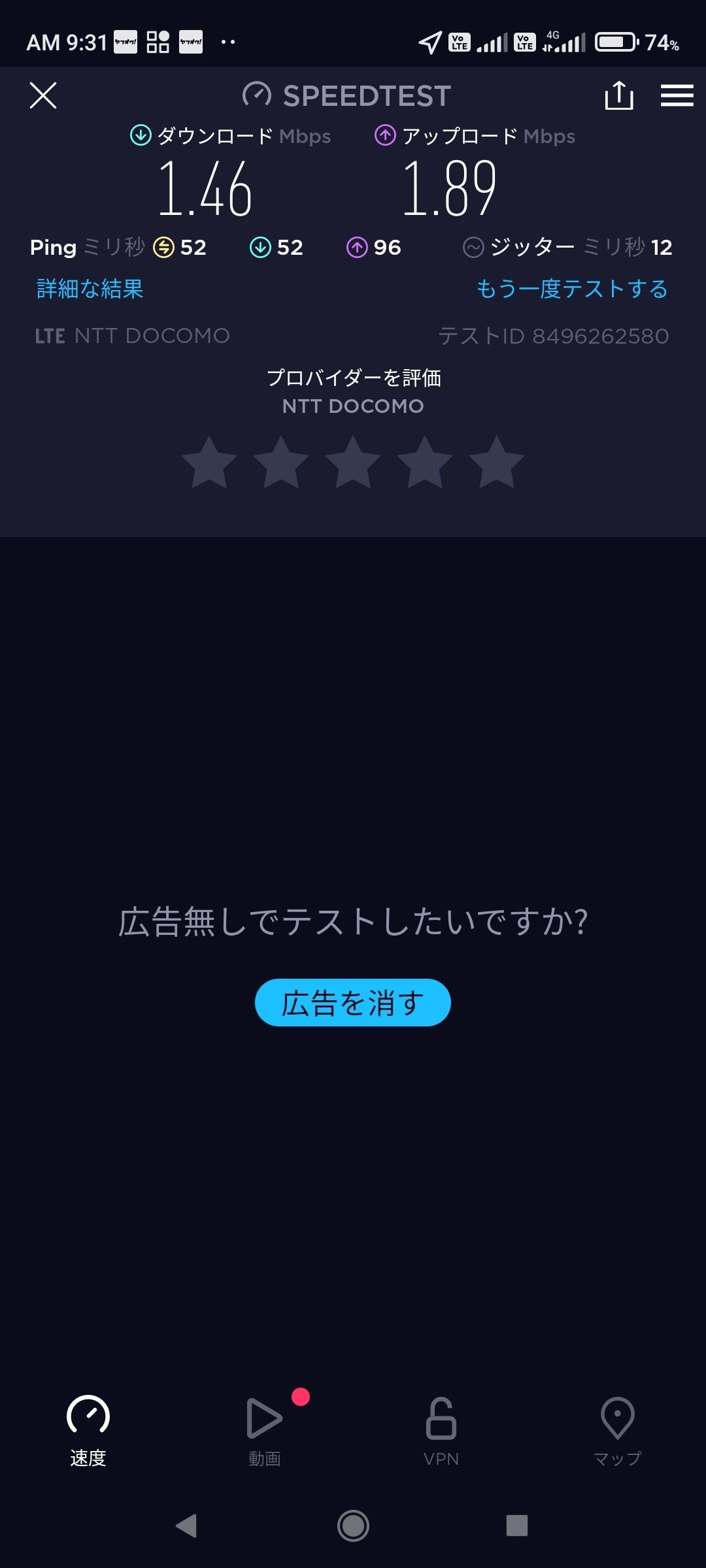Open the hamburger menu
The height and width of the screenshot is (1568, 706).
pos(677,95)
